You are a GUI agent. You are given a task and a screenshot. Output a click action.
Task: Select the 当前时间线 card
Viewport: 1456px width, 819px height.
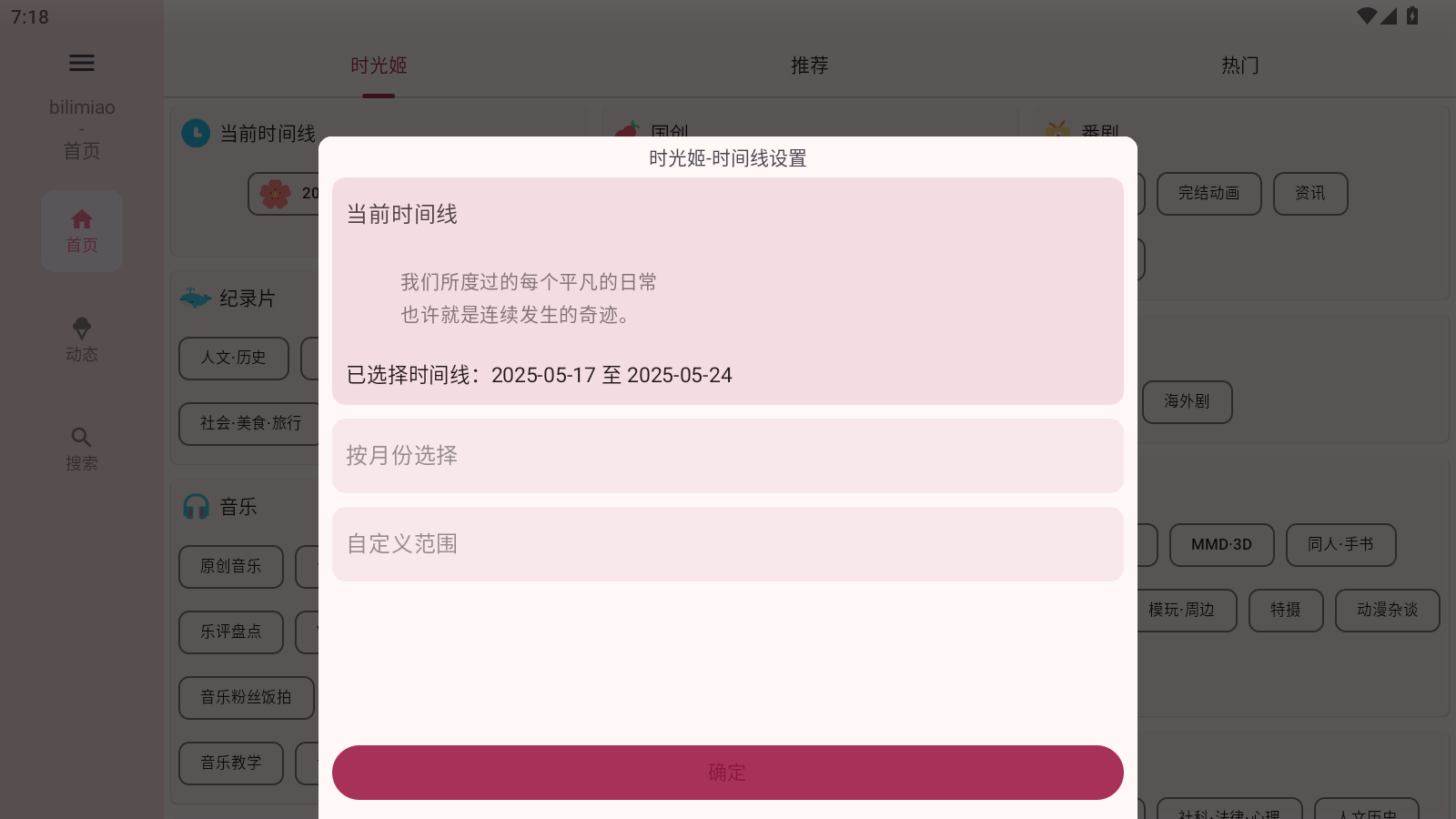tap(727, 291)
